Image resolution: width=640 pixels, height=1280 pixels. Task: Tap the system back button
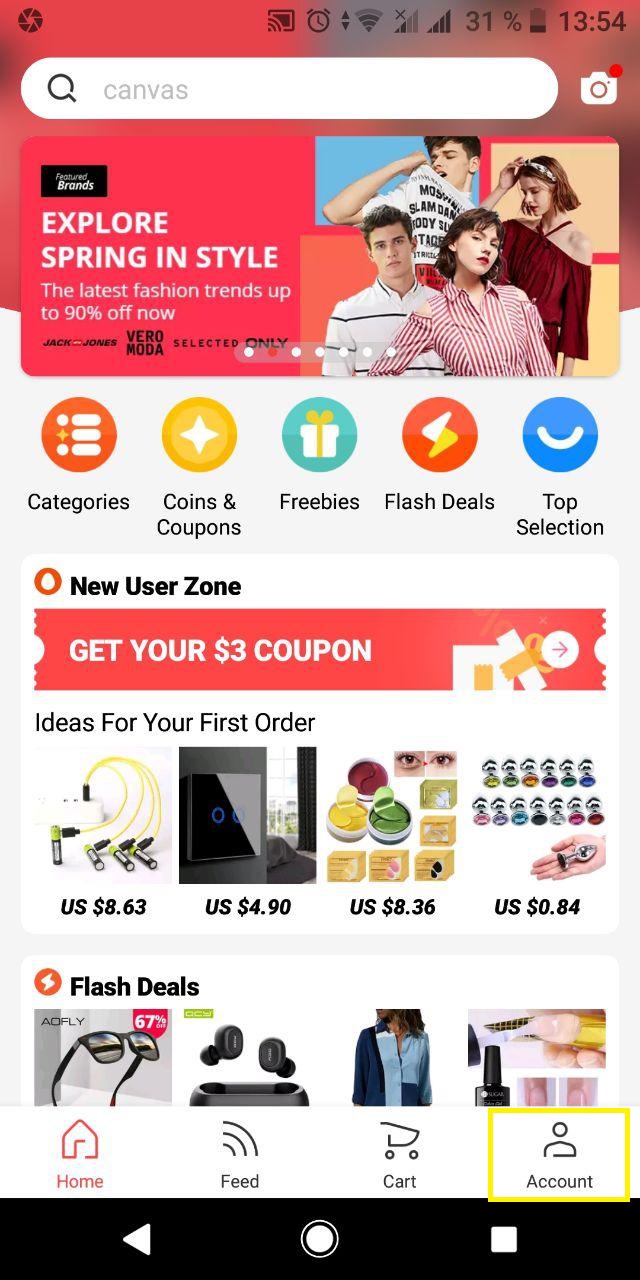click(136, 1240)
